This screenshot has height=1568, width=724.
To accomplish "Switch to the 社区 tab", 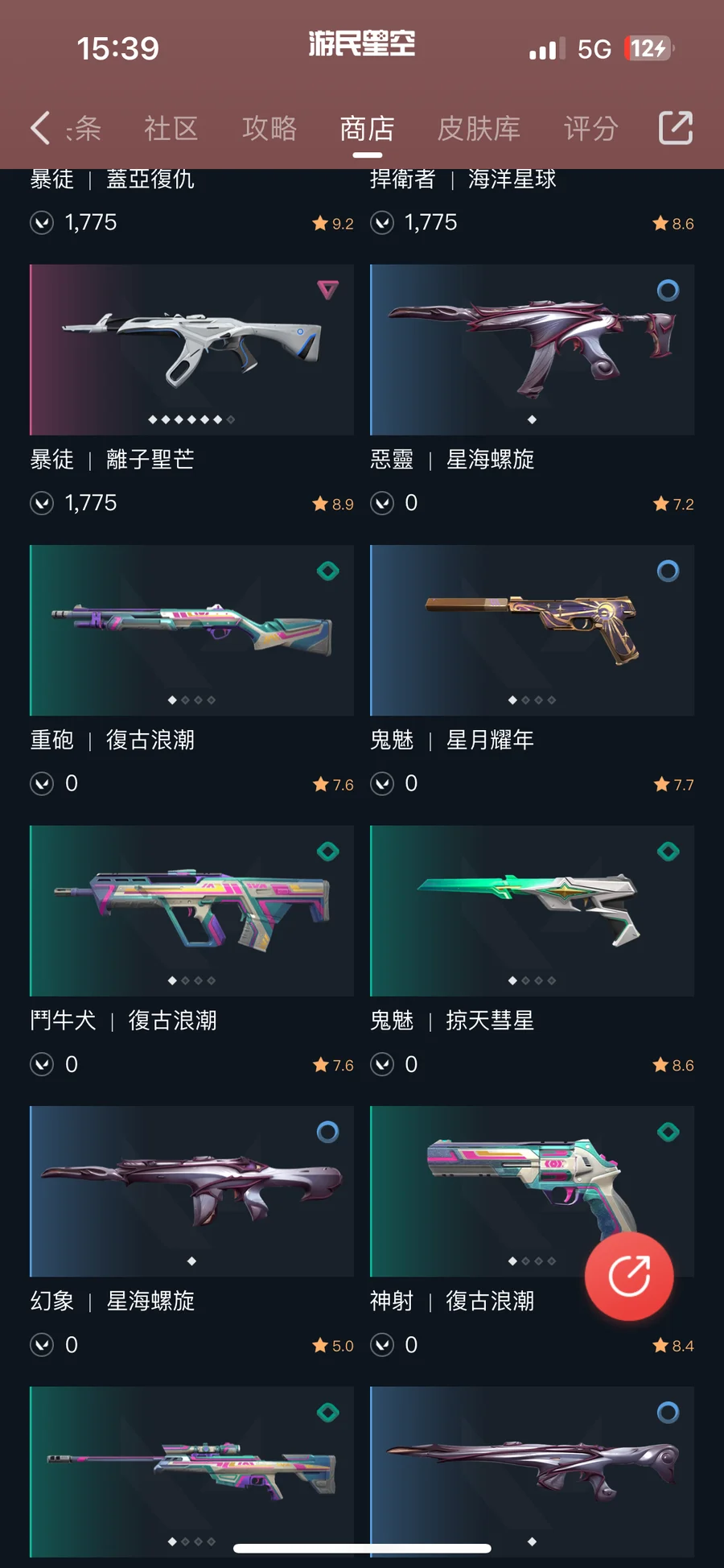I will point(171,128).
